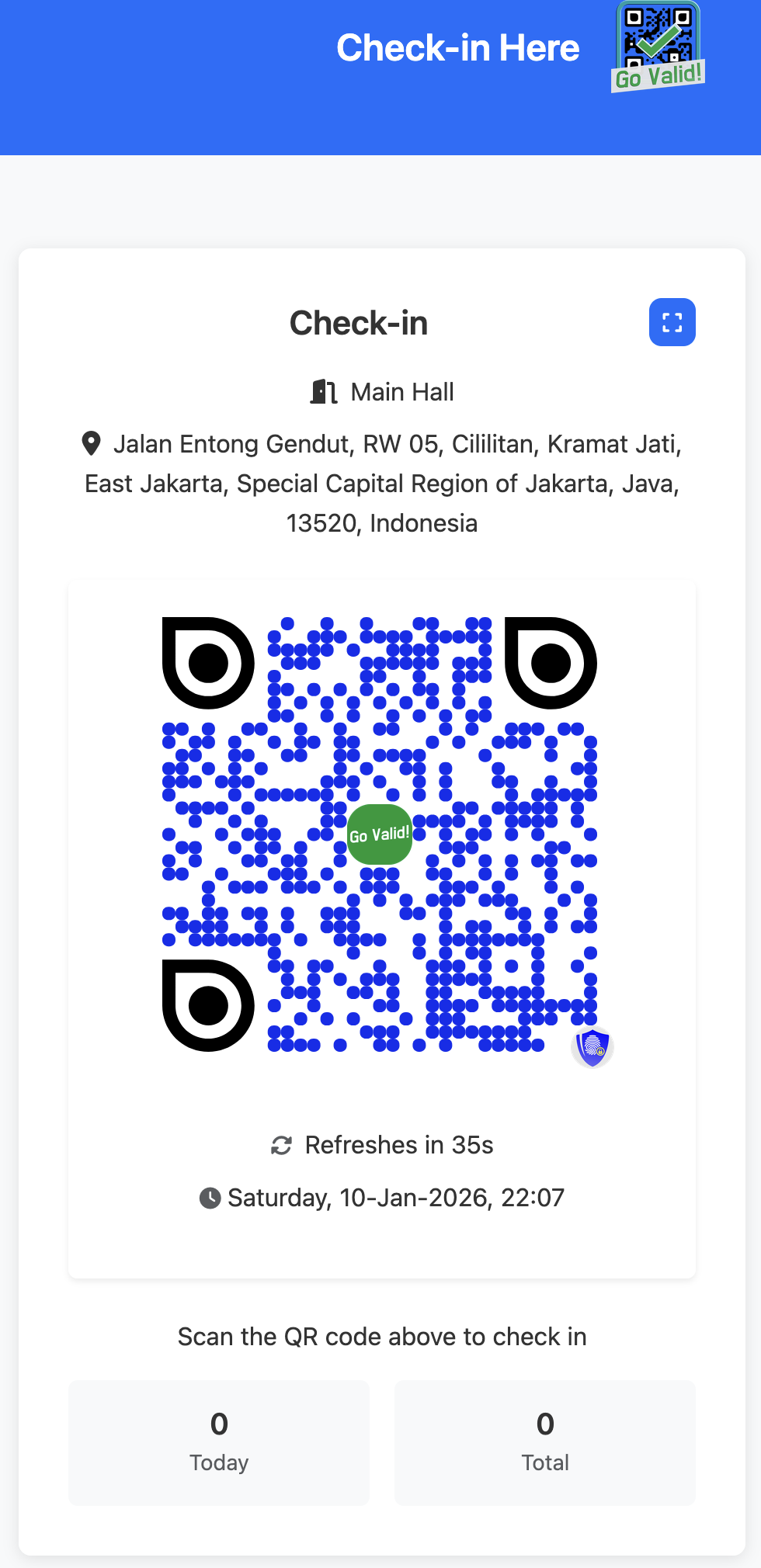Click the clock icon beside the date
Screen dimensions: 761x1568
pos(210,1198)
